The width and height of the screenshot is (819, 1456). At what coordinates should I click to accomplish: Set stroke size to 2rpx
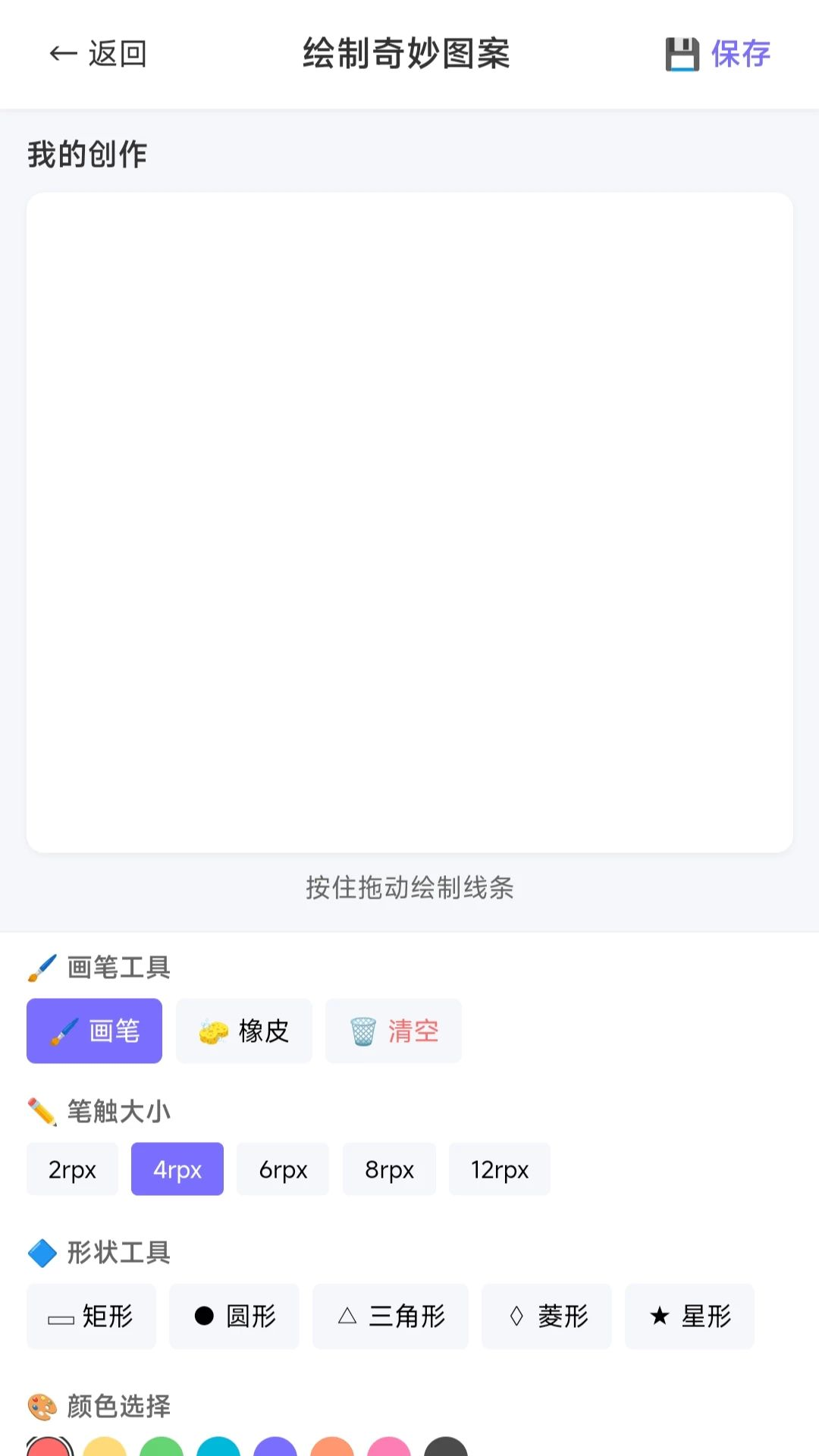click(72, 1169)
